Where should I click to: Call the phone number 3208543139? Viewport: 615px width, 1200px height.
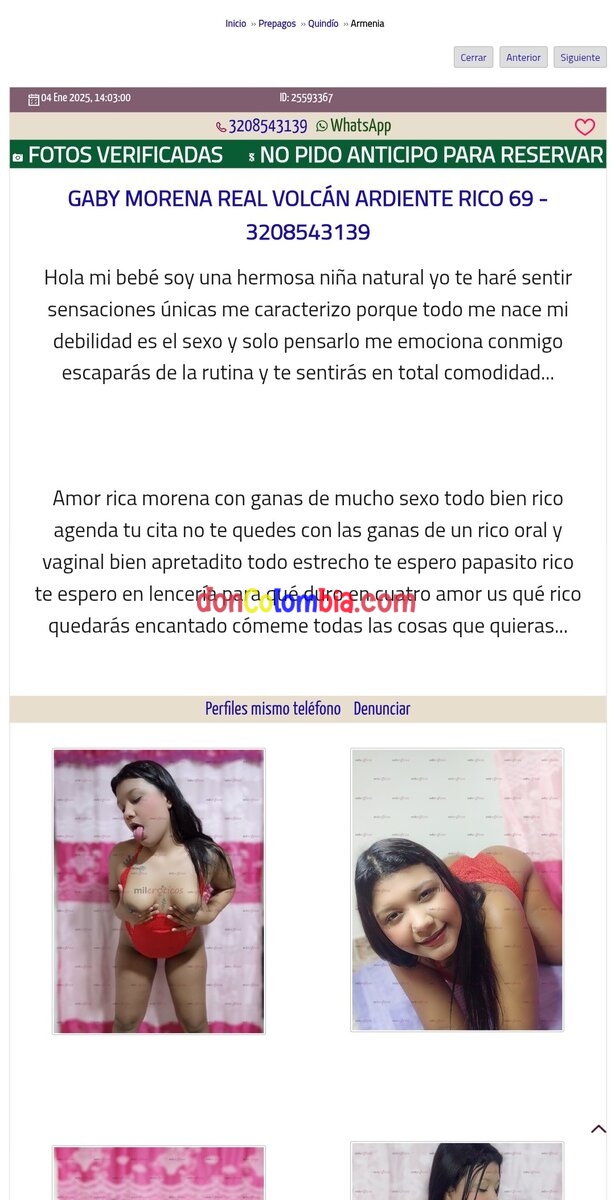point(262,126)
